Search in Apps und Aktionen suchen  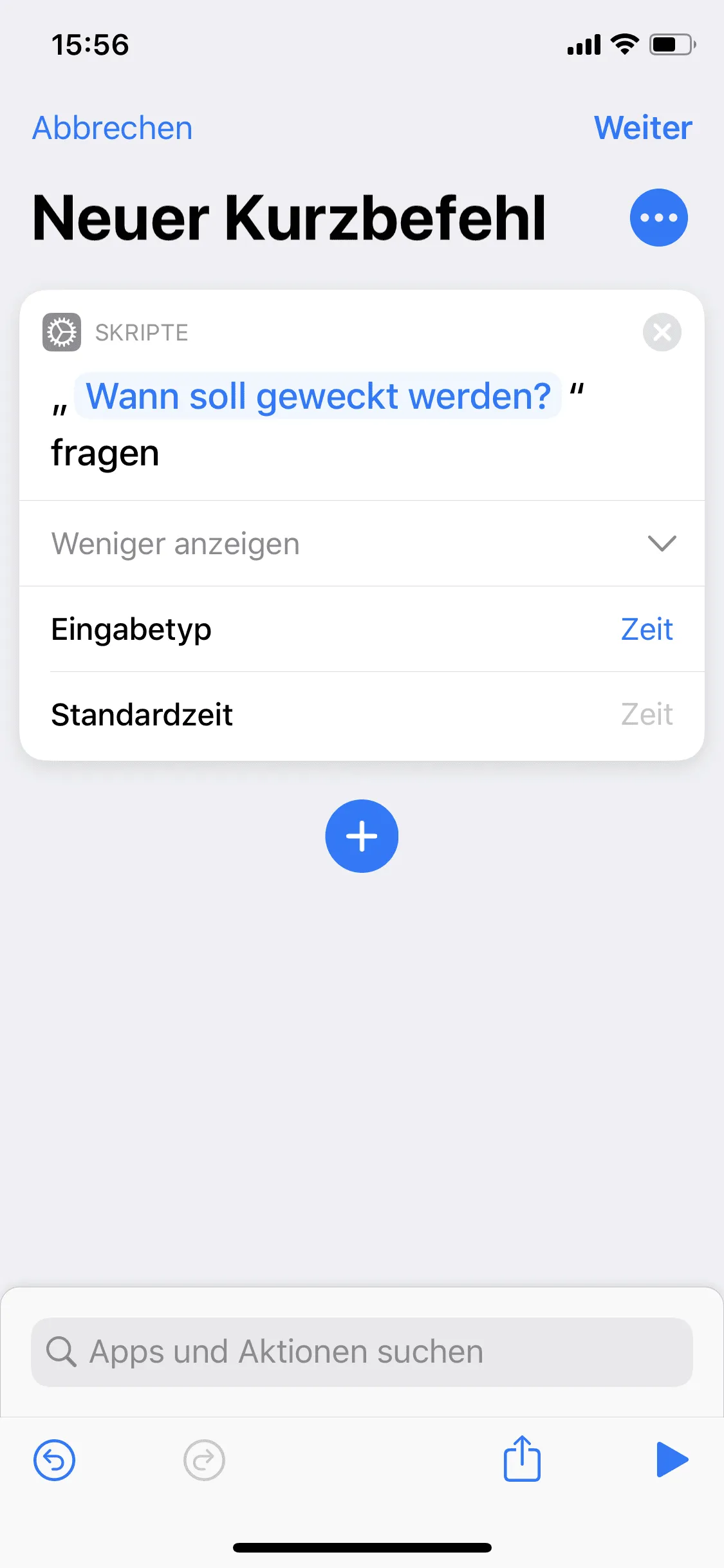coord(362,1352)
